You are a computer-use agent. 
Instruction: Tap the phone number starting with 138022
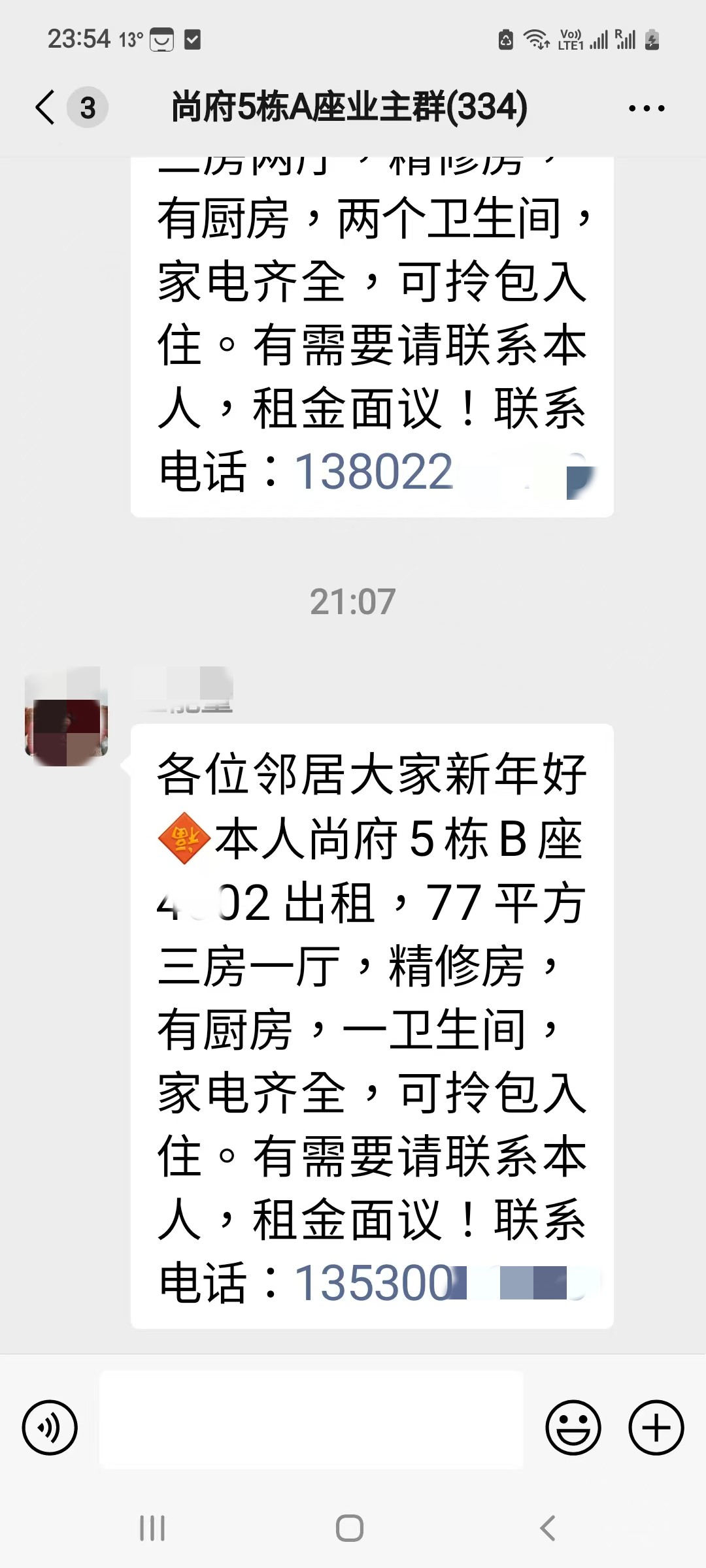click(x=374, y=472)
